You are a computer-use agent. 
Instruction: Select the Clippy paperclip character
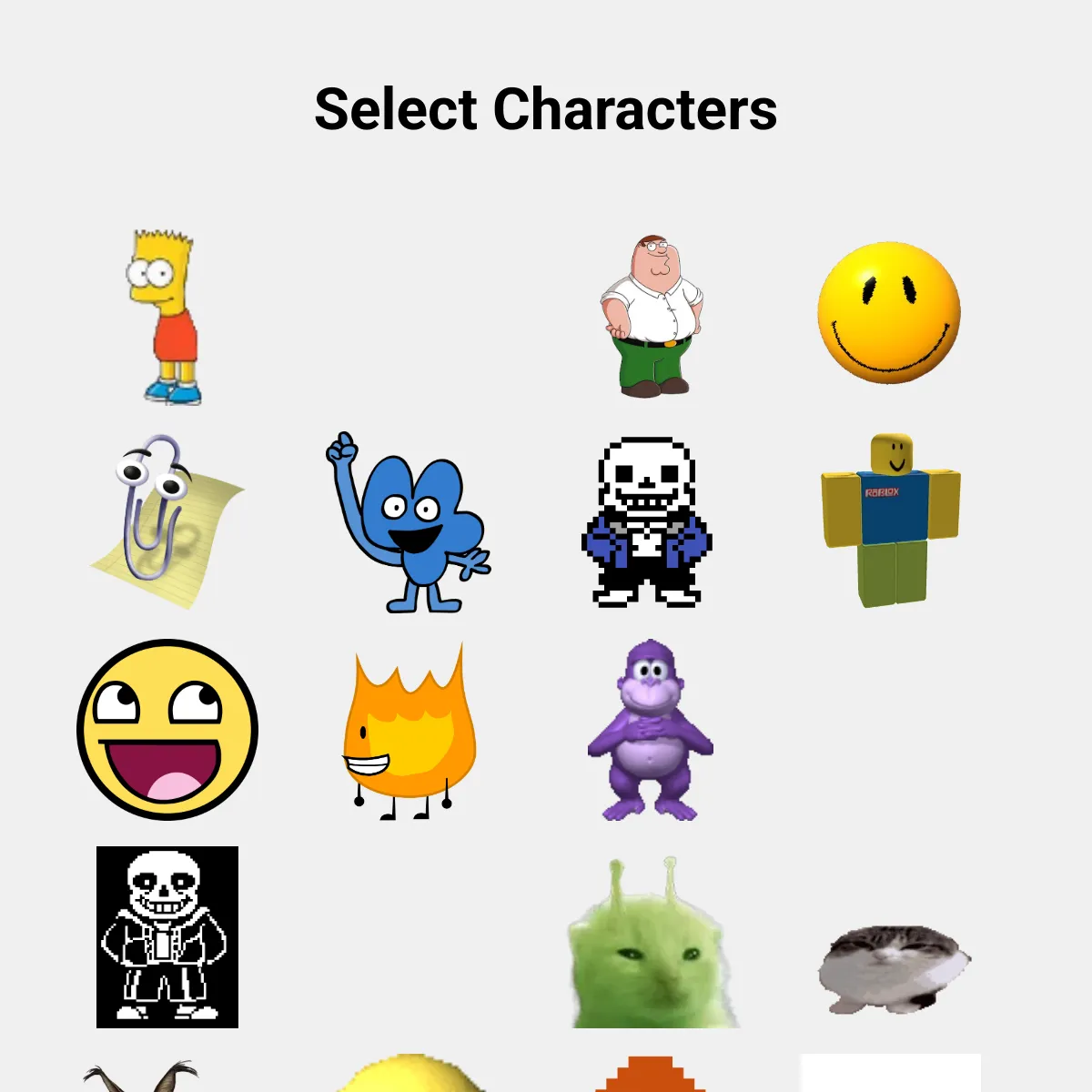[x=164, y=521]
